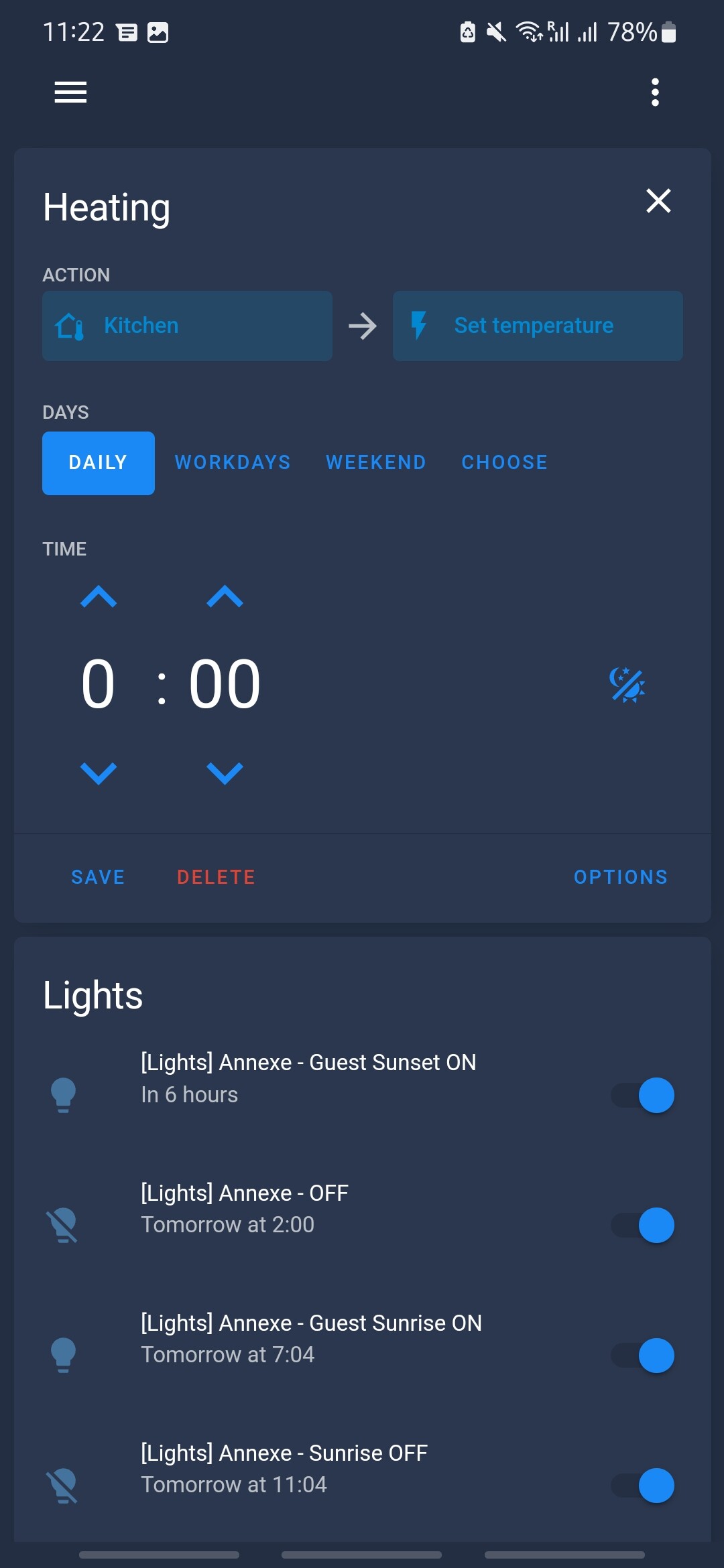The width and height of the screenshot is (724, 1568).
Task: Switch to the WORKDAYS days tab
Action: coord(232,462)
